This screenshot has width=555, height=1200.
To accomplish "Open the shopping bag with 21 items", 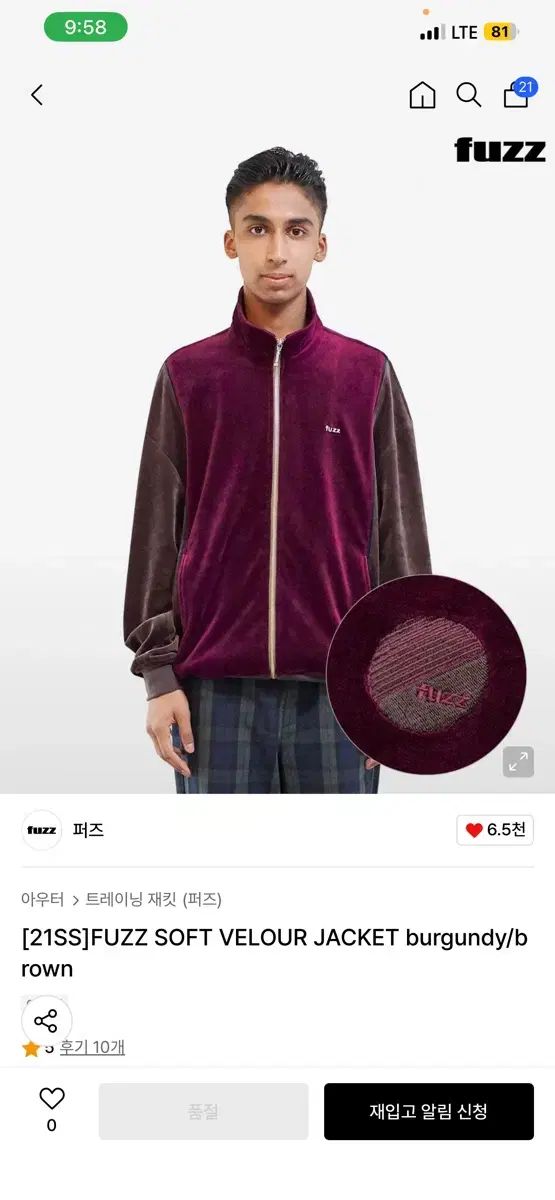I will point(518,93).
